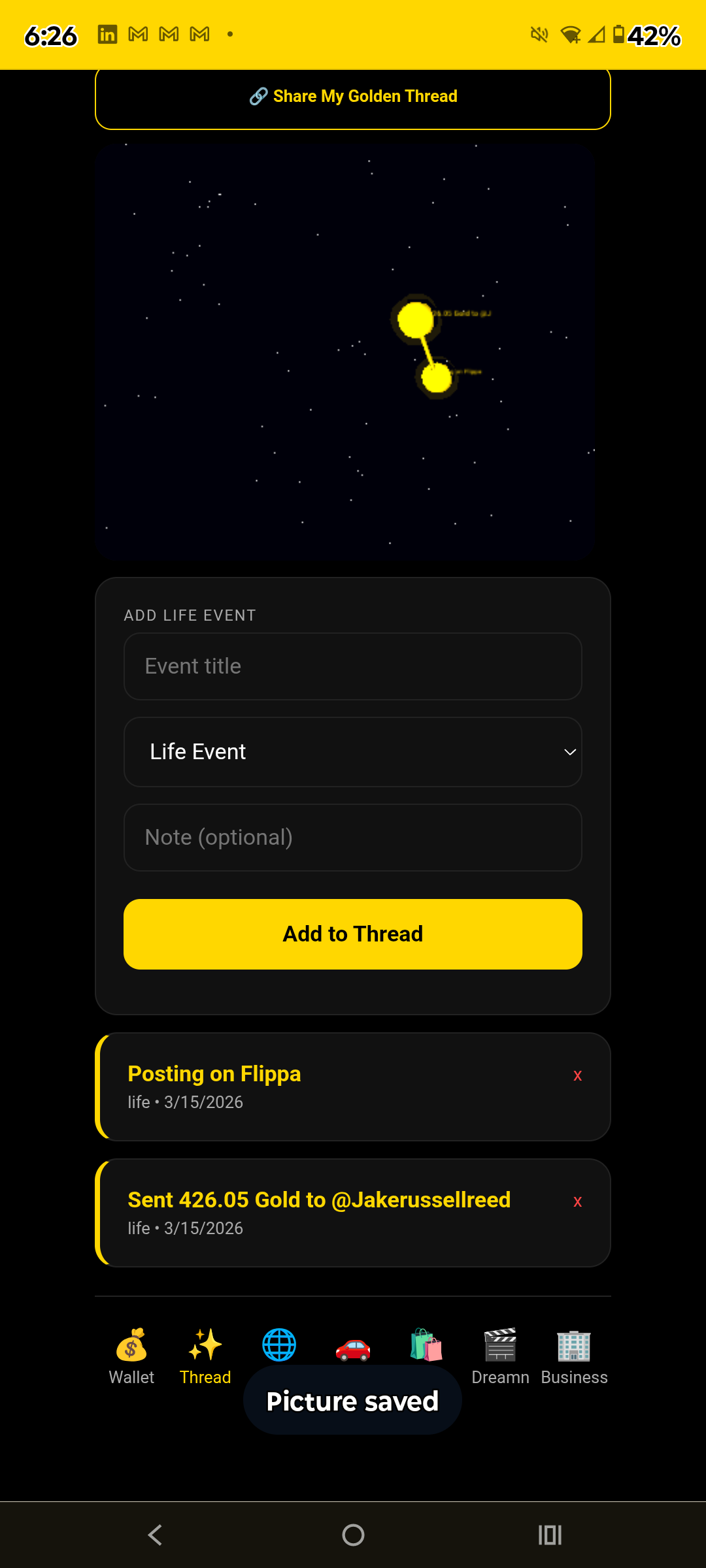Switch to the Wallet tab
The height and width of the screenshot is (1568, 706).
(x=131, y=1356)
